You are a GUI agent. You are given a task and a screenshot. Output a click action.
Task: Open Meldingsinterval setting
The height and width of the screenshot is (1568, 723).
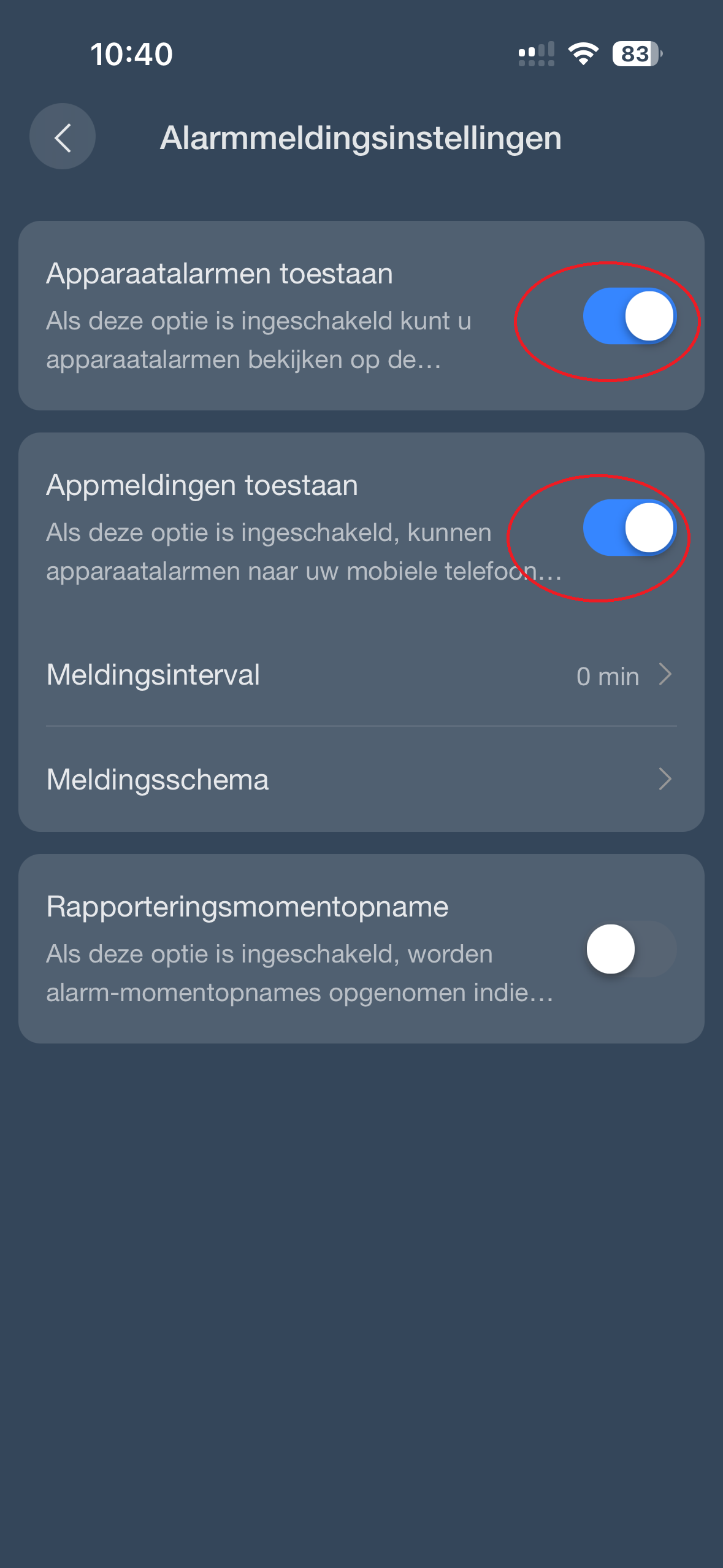pyautogui.click(x=361, y=675)
